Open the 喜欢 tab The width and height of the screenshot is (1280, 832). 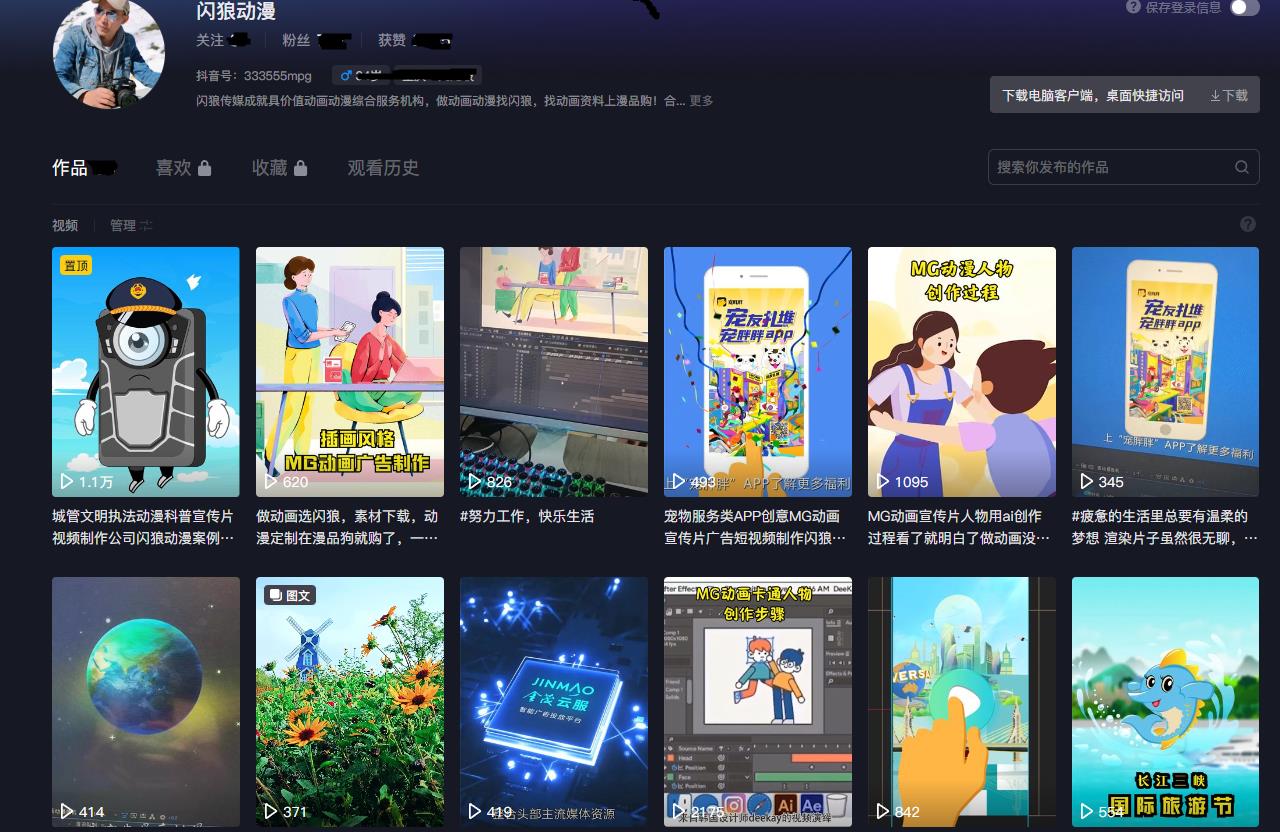pyautogui.click(x=182, y=168)
